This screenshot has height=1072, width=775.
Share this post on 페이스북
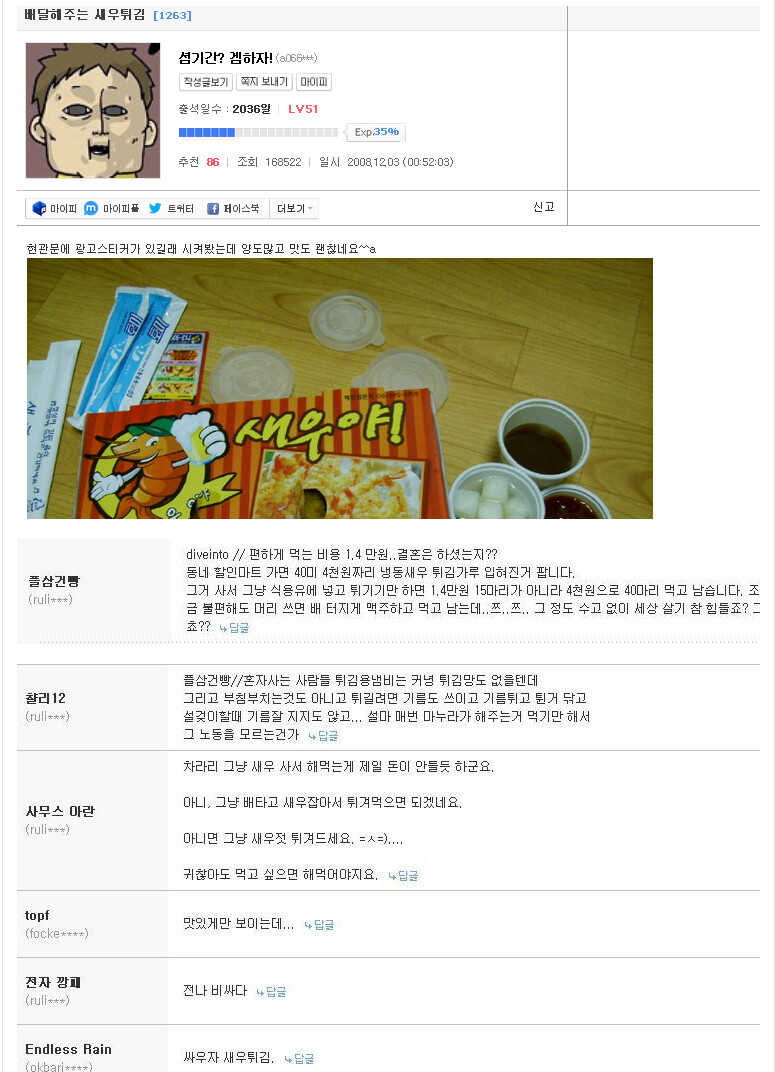(x=232, y=208)
